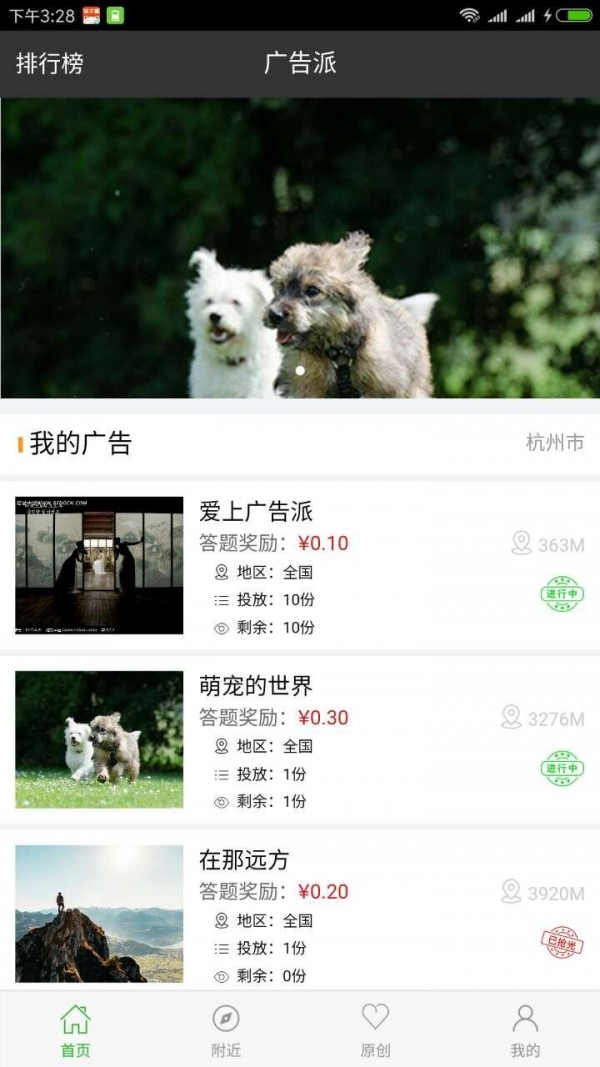The height and width of the screenshot is (1067, 600).
Task: Open the 排行榜 leaderboard
Action: 50,64
